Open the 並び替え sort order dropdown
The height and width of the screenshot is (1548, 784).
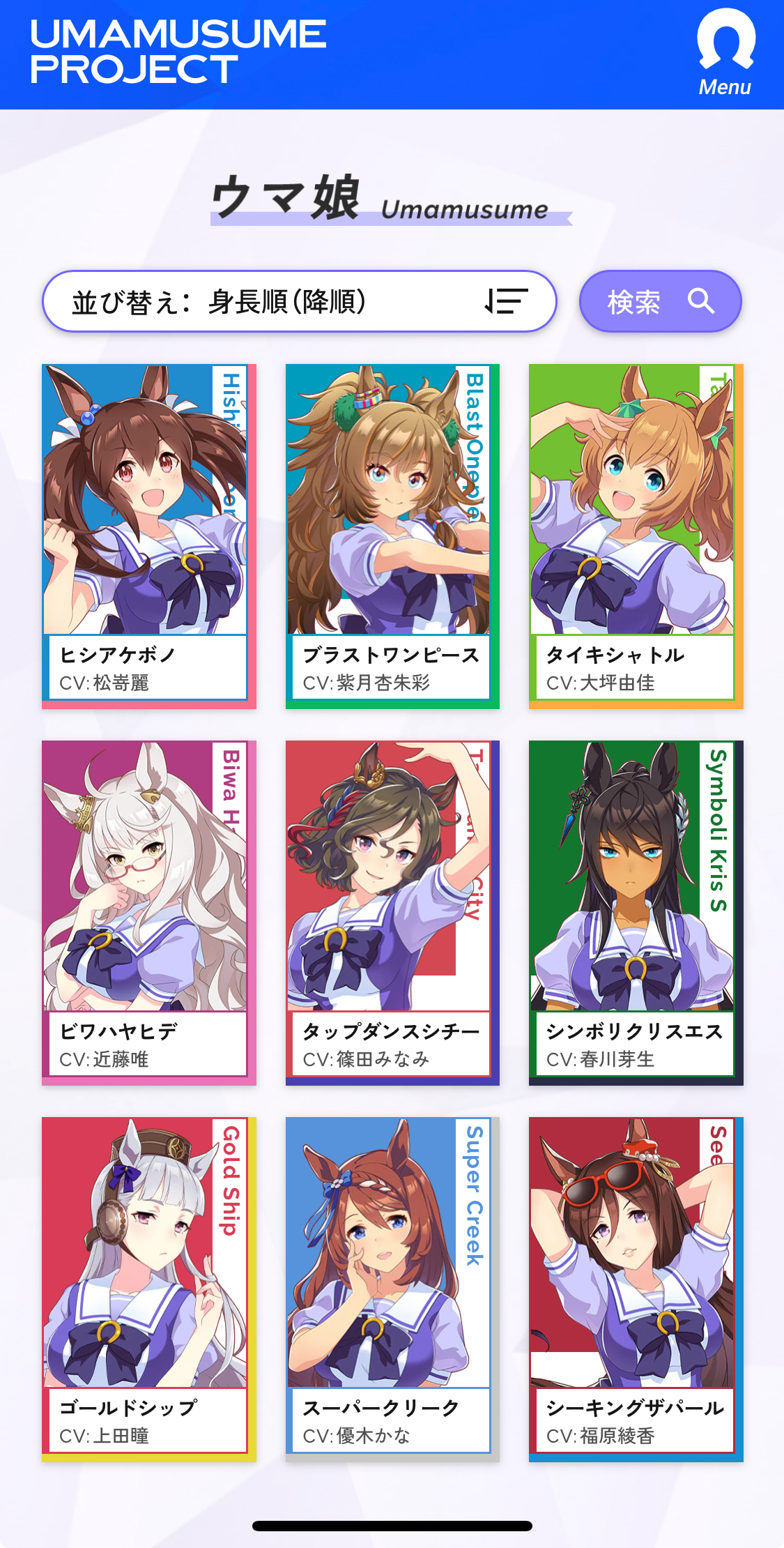299,301
